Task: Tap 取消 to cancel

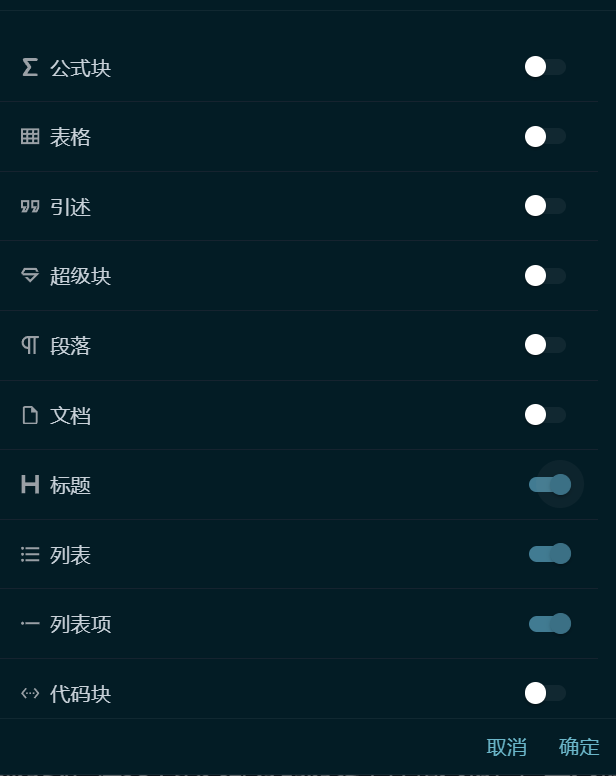Action: click(506, 747)
